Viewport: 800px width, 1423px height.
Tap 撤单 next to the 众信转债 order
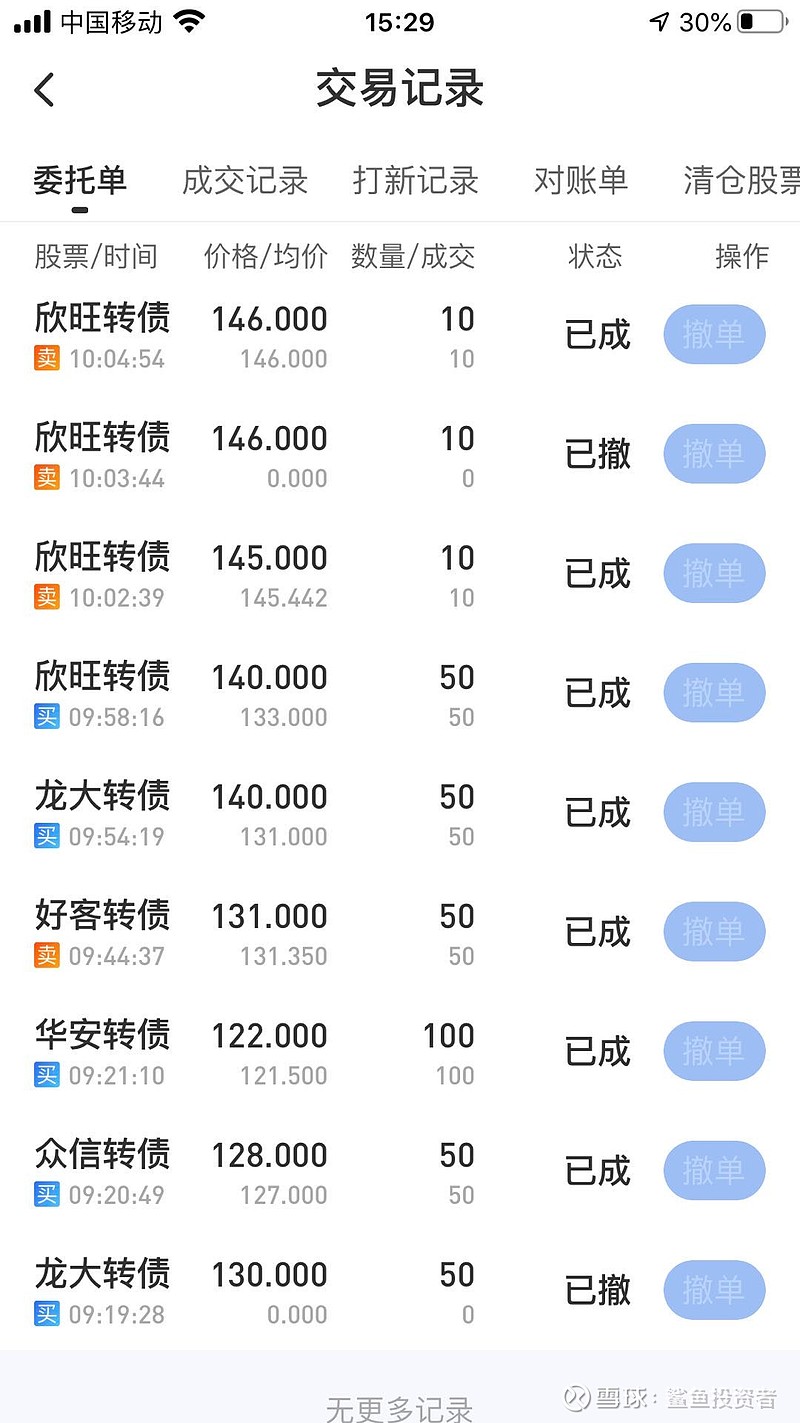714,1171
